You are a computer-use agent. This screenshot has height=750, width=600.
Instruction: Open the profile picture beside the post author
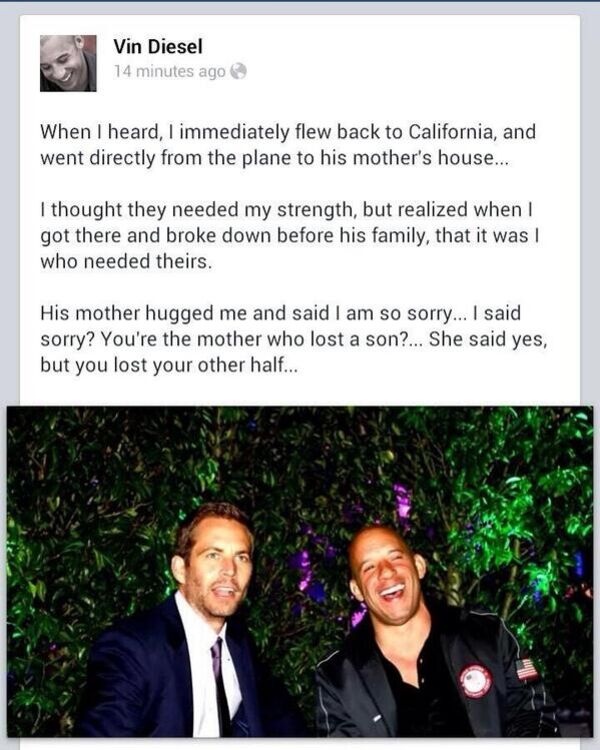(x=68, y=63)
